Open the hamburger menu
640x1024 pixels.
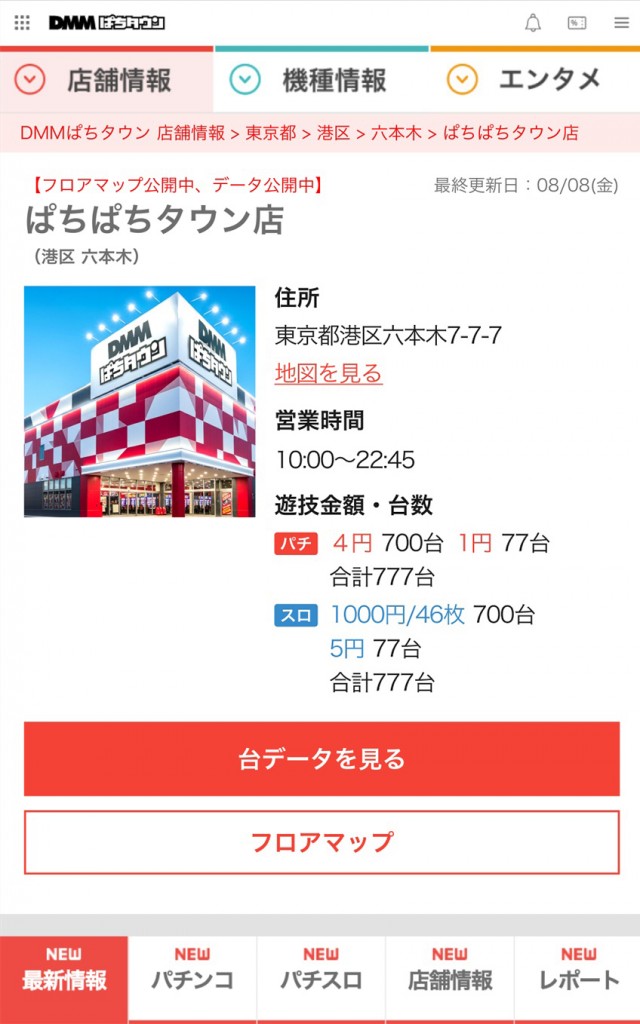click(x=621, y=22)
